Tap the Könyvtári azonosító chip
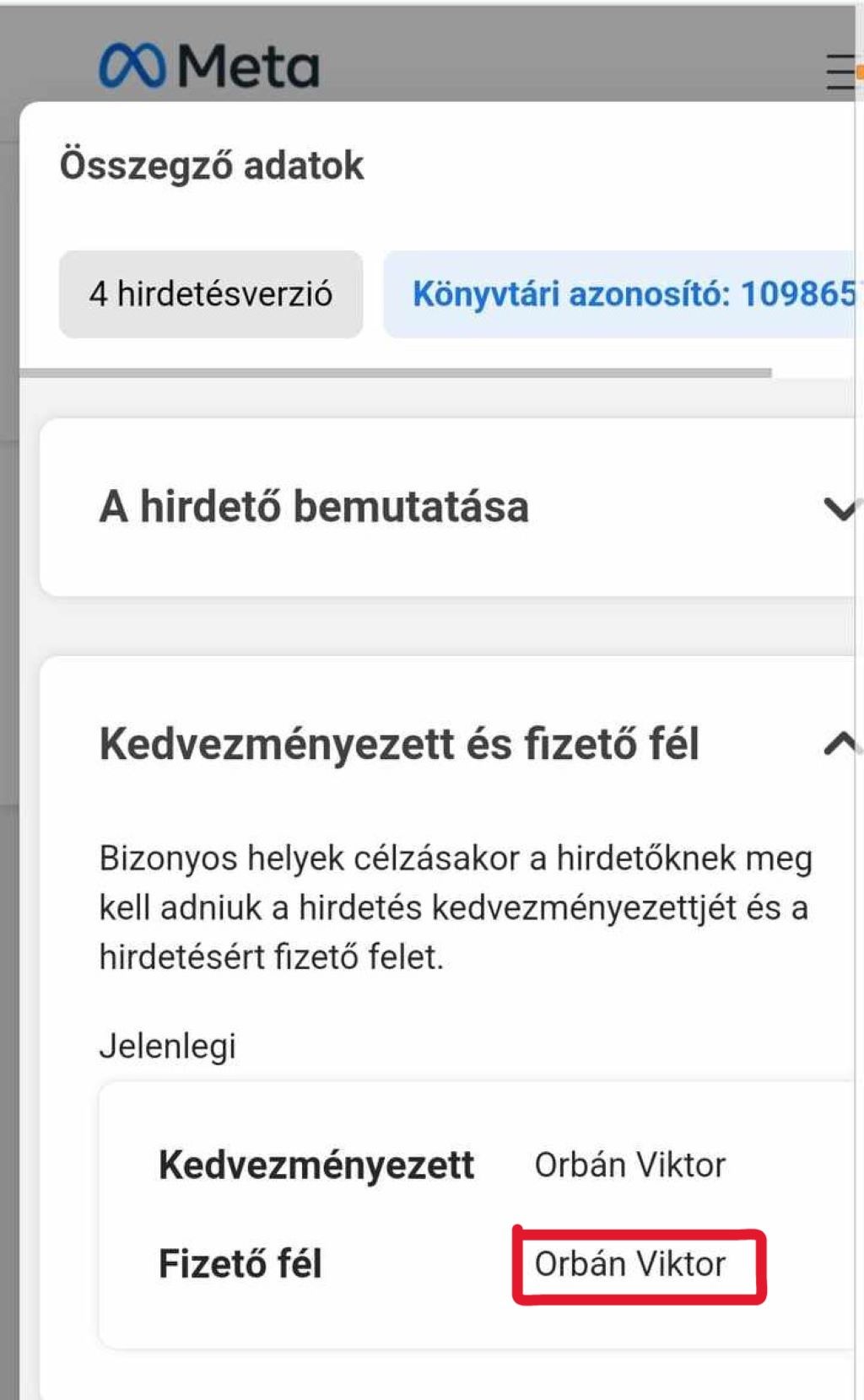 pos(624,294)
